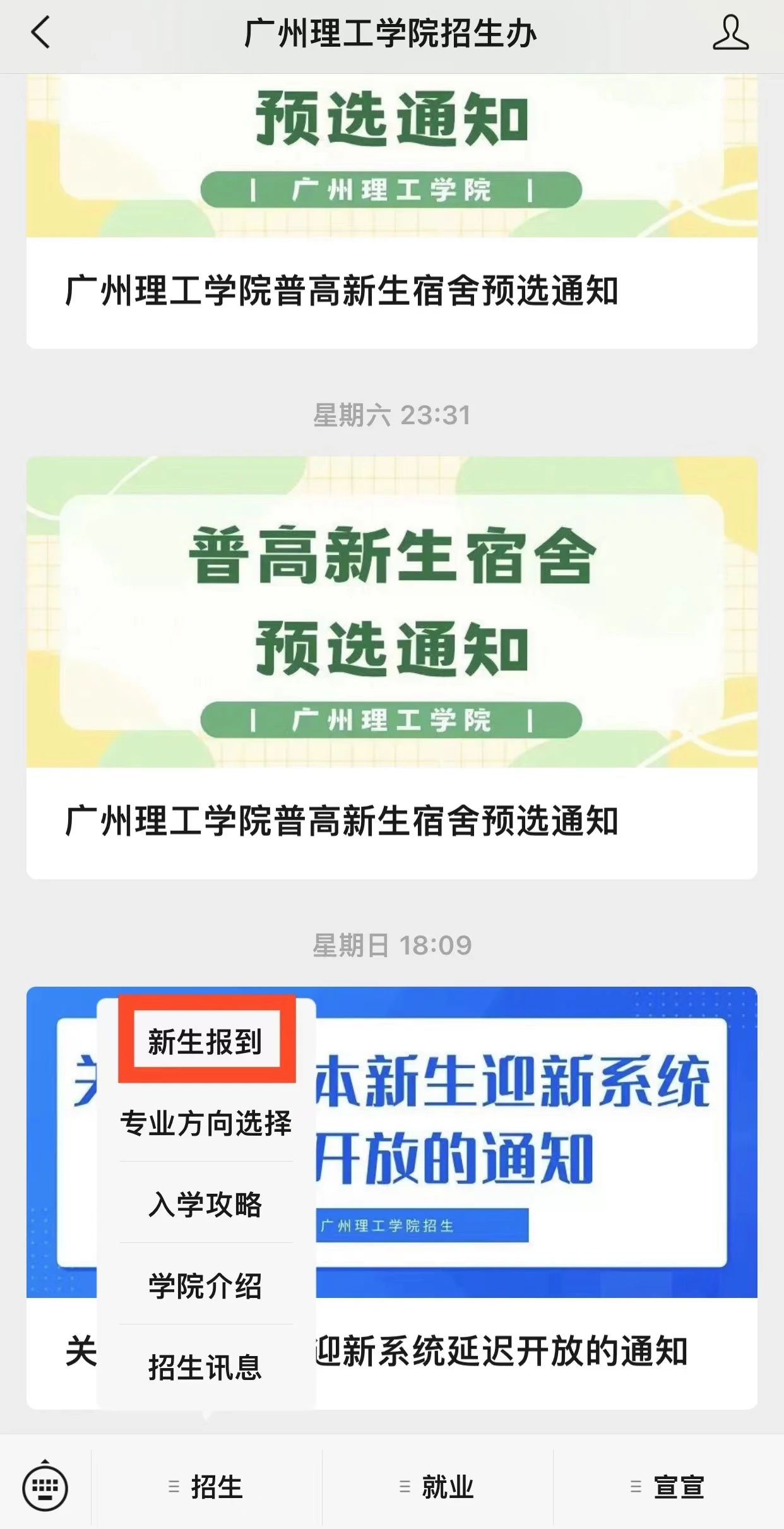Open the account profile icon

[x=730, y=33]
